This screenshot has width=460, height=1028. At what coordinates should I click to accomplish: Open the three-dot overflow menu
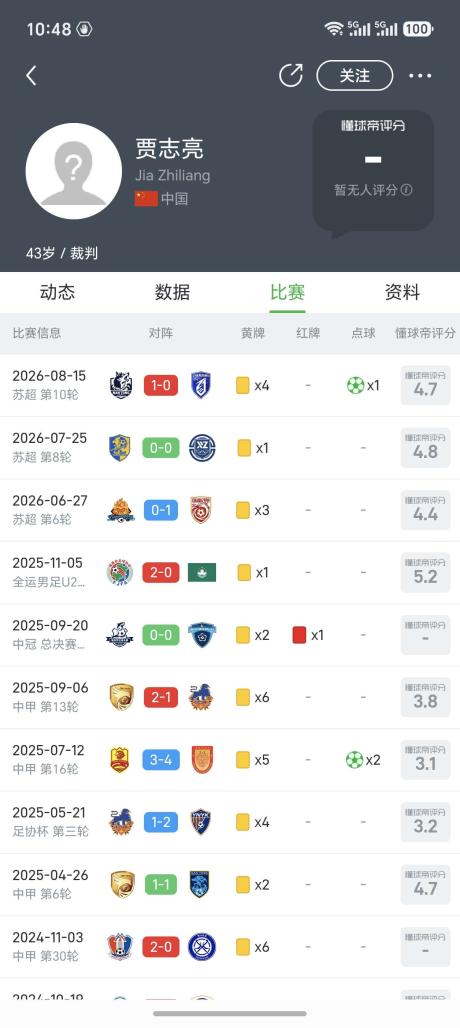420,76
